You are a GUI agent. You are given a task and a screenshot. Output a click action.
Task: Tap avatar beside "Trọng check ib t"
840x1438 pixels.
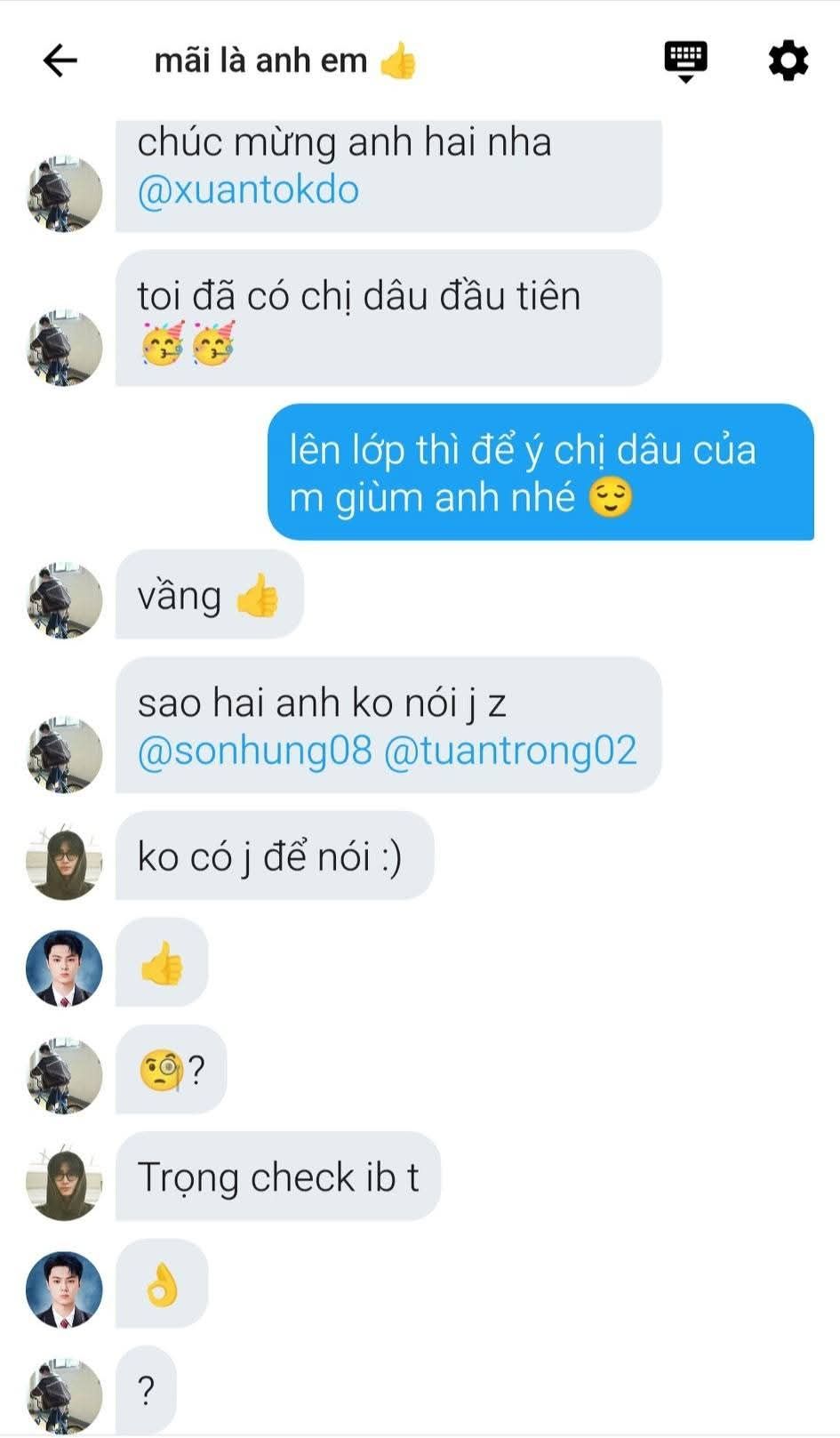pyautogui.click(x=64, y=1182)
